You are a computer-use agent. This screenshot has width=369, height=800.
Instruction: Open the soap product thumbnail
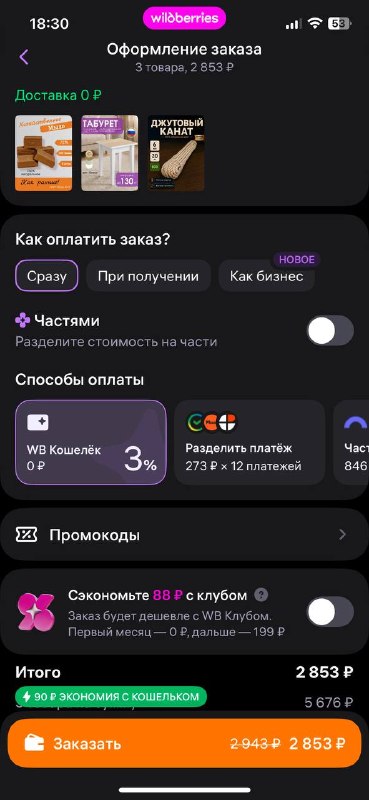click(x=43, y=153)
